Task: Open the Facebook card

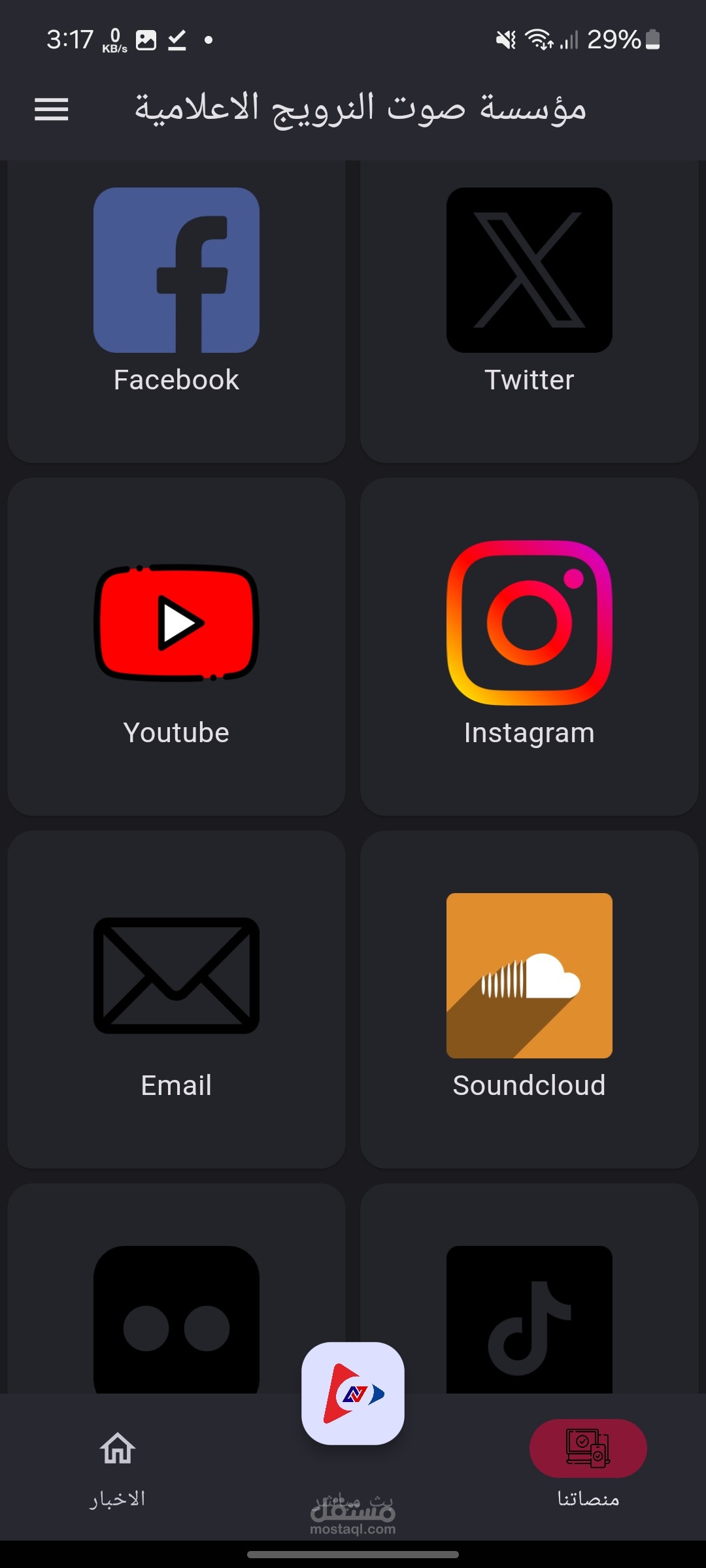Action: click(176, 294)
